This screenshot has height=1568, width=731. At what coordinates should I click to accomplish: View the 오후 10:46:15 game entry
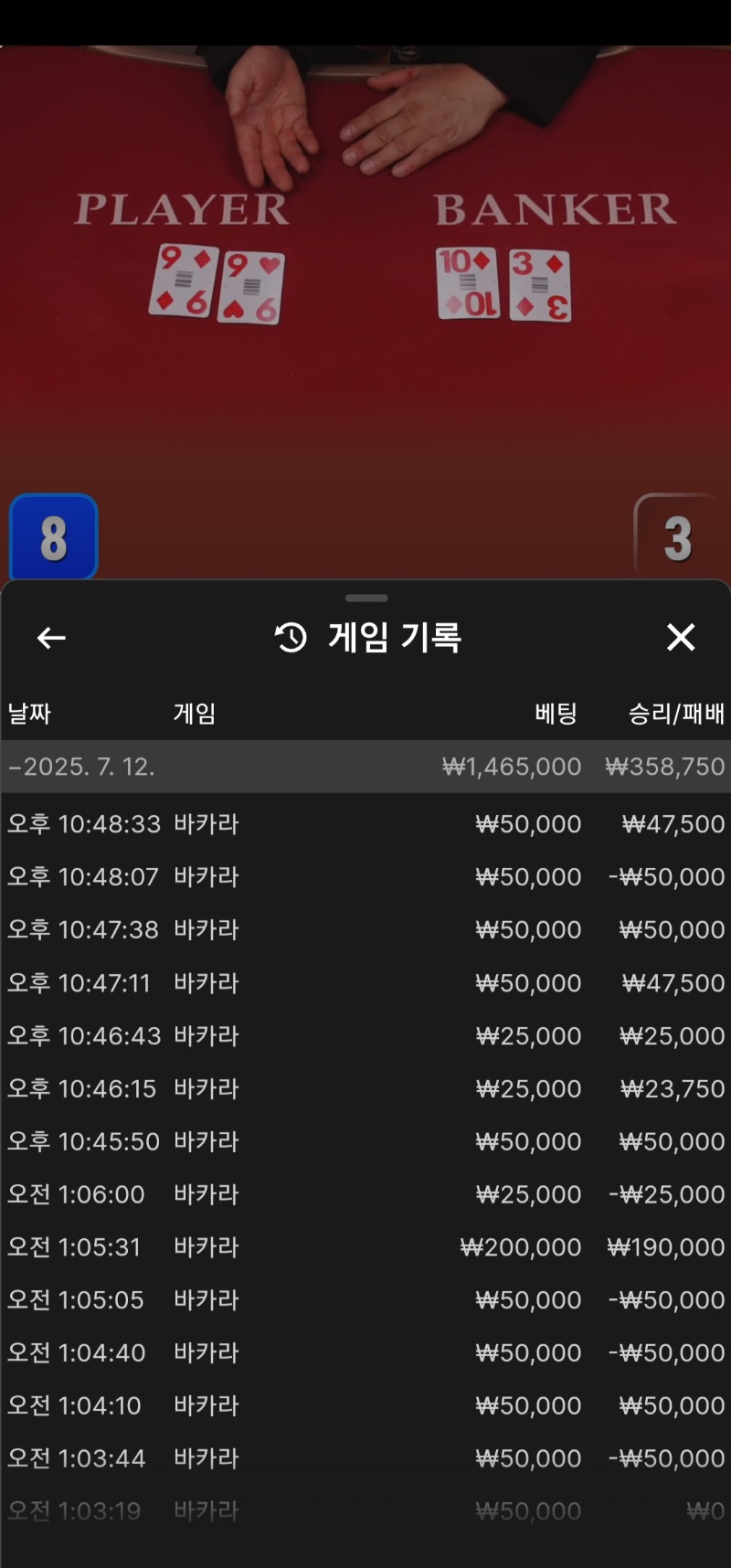pos(365,1089)
